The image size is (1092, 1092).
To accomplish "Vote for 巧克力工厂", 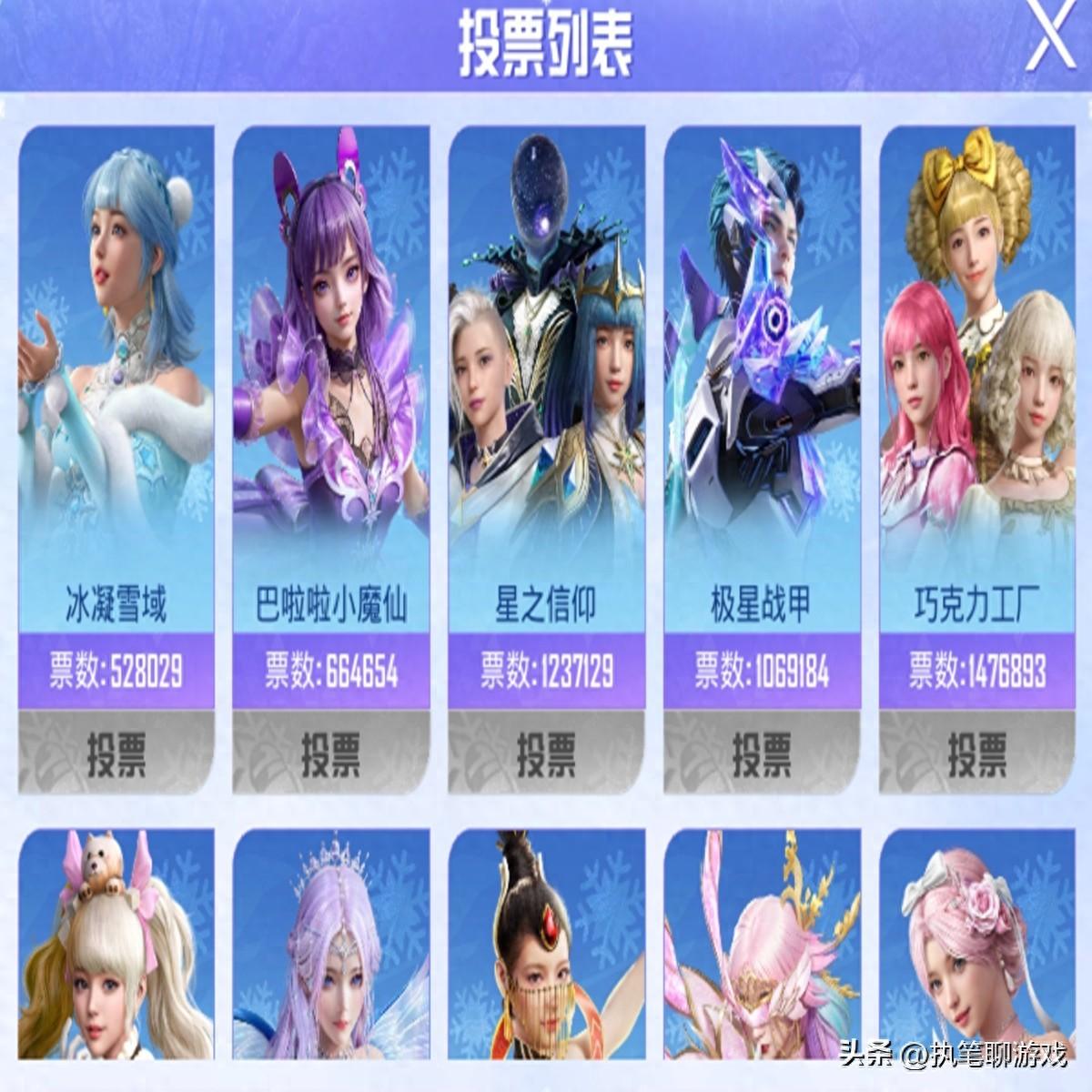I will [x=976, y=753].
